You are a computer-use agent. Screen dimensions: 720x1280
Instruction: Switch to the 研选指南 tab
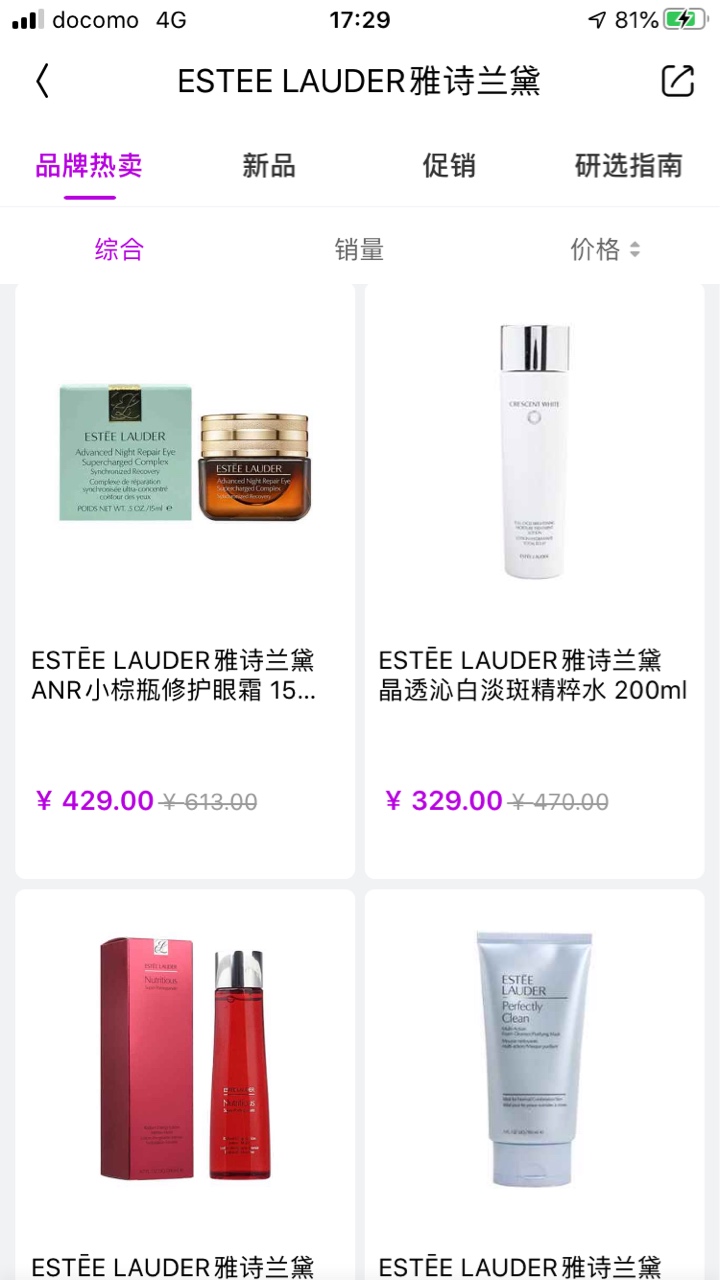pos(628,166)
